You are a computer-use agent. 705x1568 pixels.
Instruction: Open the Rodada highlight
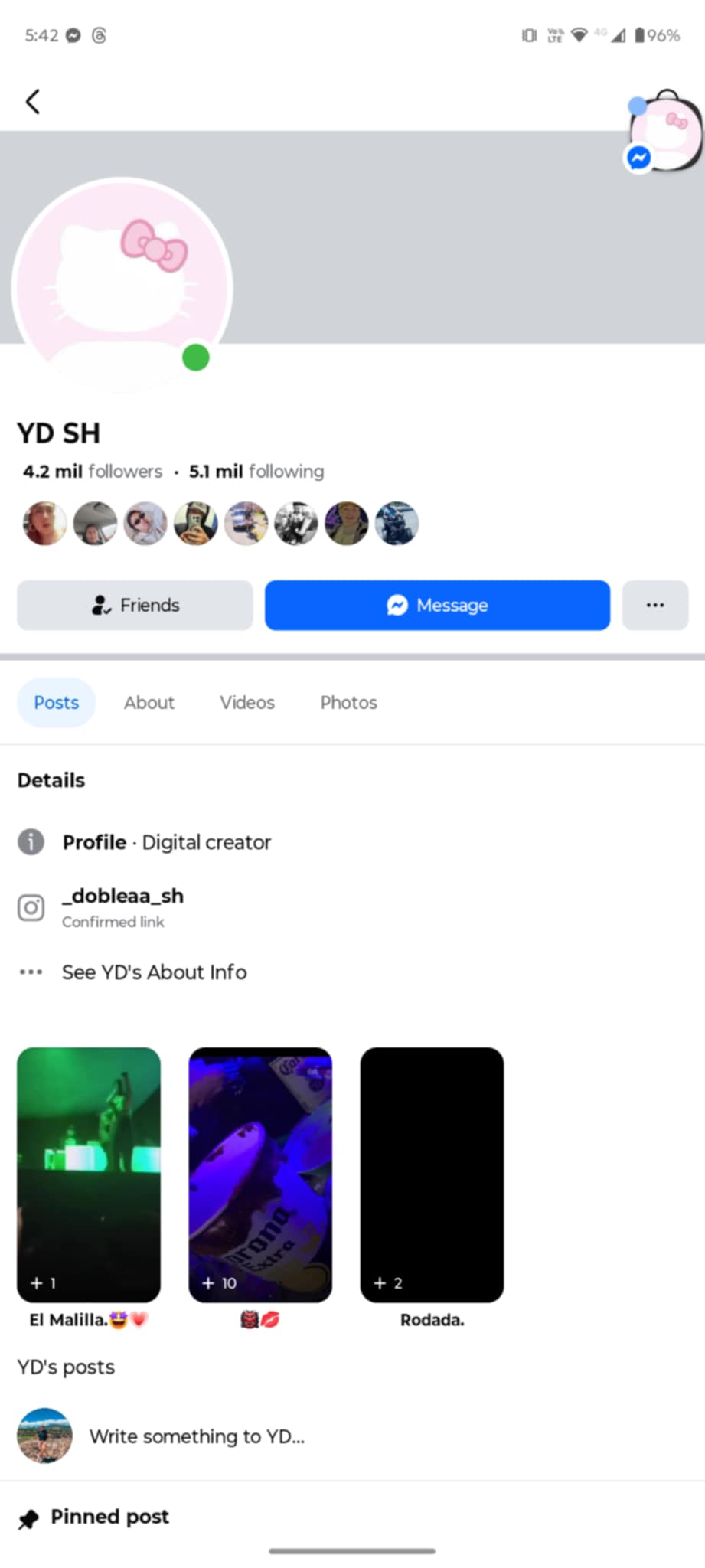(x=432, y=1174)
